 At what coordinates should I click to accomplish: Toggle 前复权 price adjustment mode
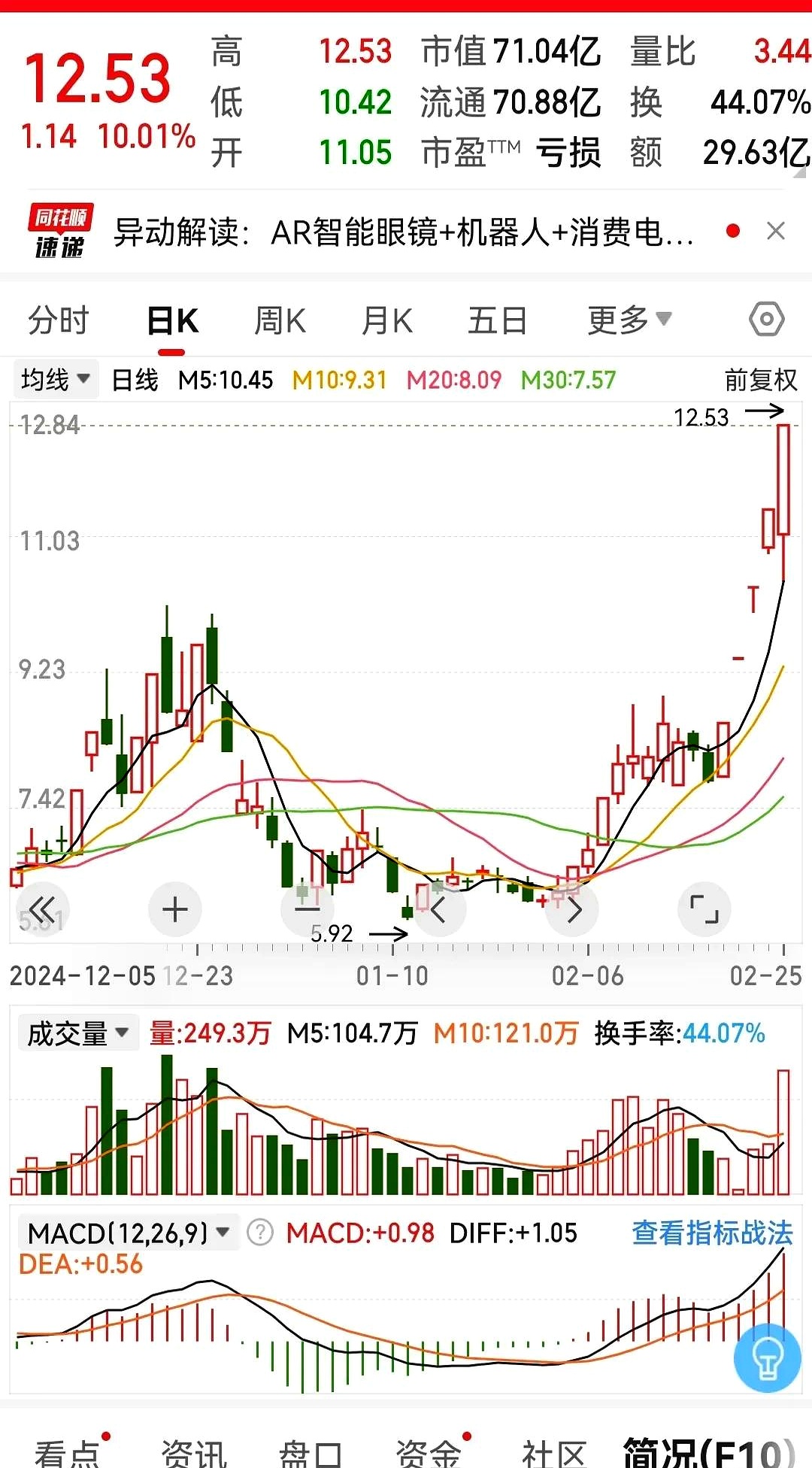point(758,380)
